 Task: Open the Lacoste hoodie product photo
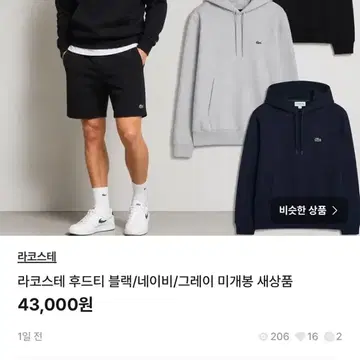[x=180, y=118]
